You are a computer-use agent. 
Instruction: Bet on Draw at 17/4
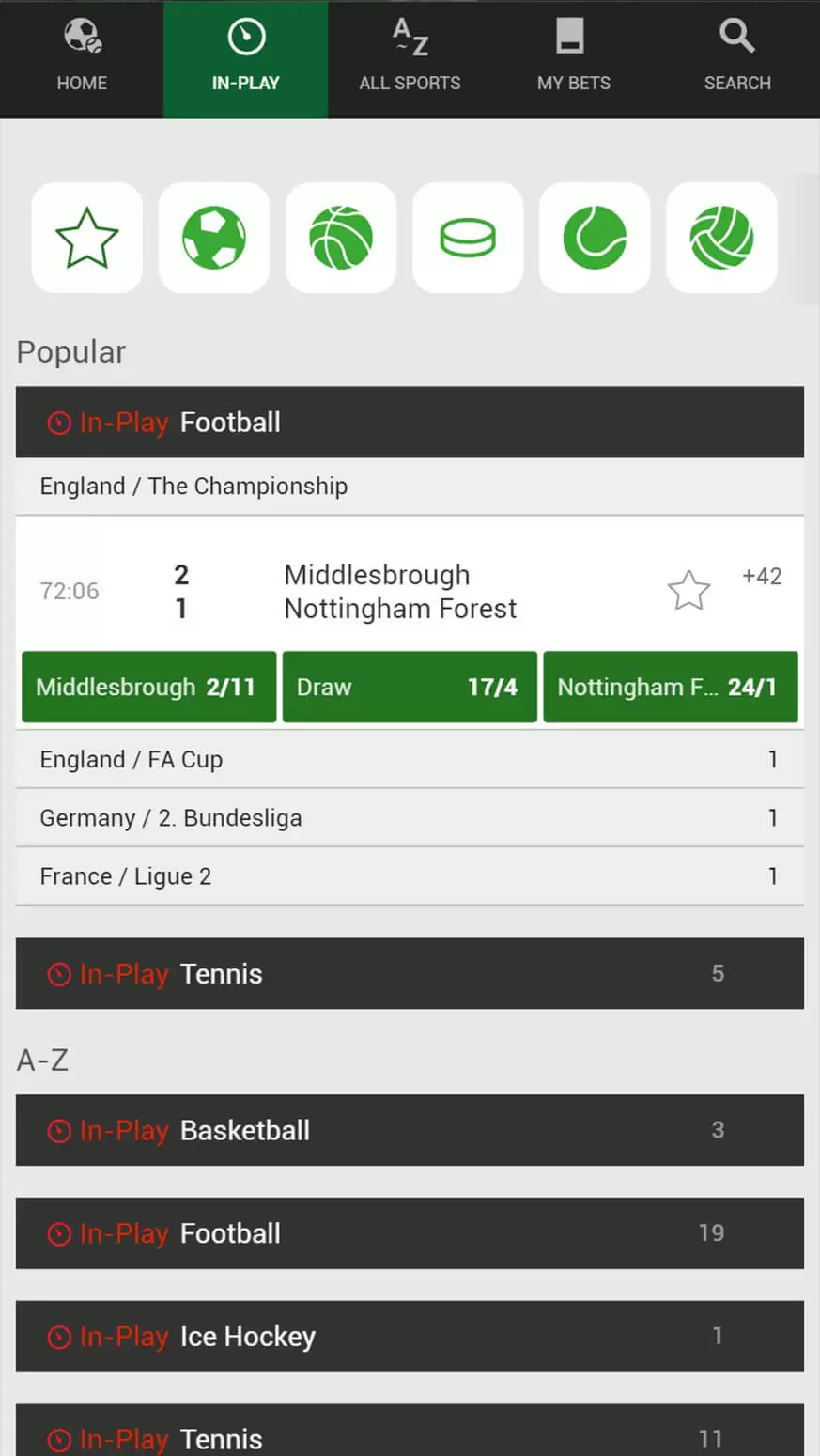pos(410,687)
